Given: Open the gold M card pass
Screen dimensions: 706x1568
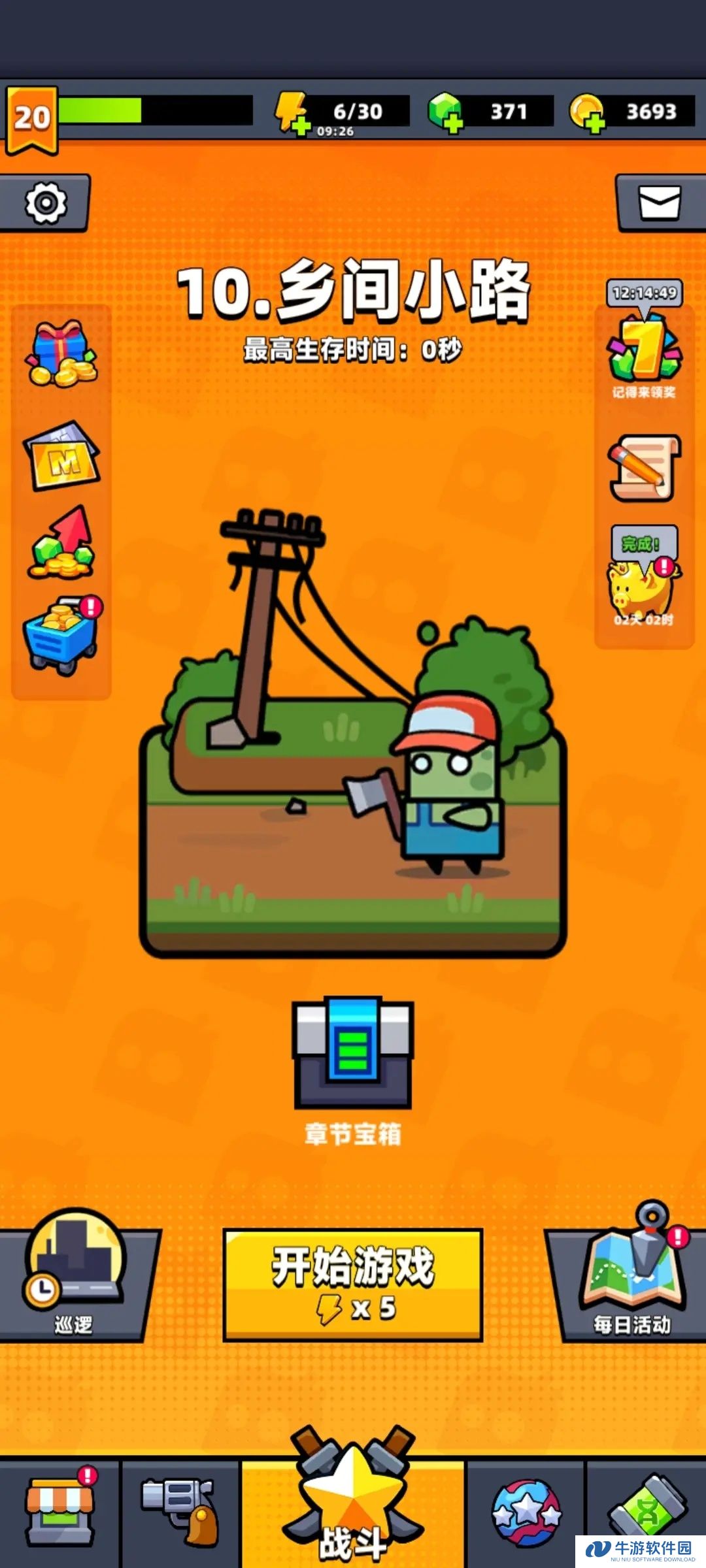Looking at the screenshot, I should [61, 455].
